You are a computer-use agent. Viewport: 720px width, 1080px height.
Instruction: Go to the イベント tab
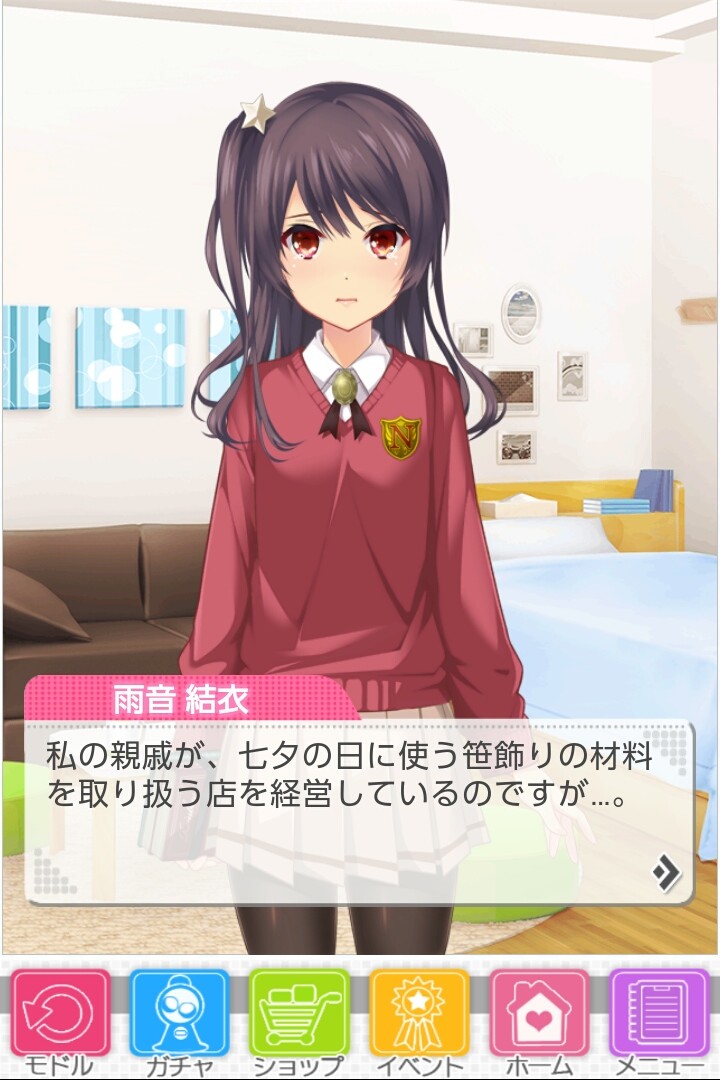tap(420, 1018)
